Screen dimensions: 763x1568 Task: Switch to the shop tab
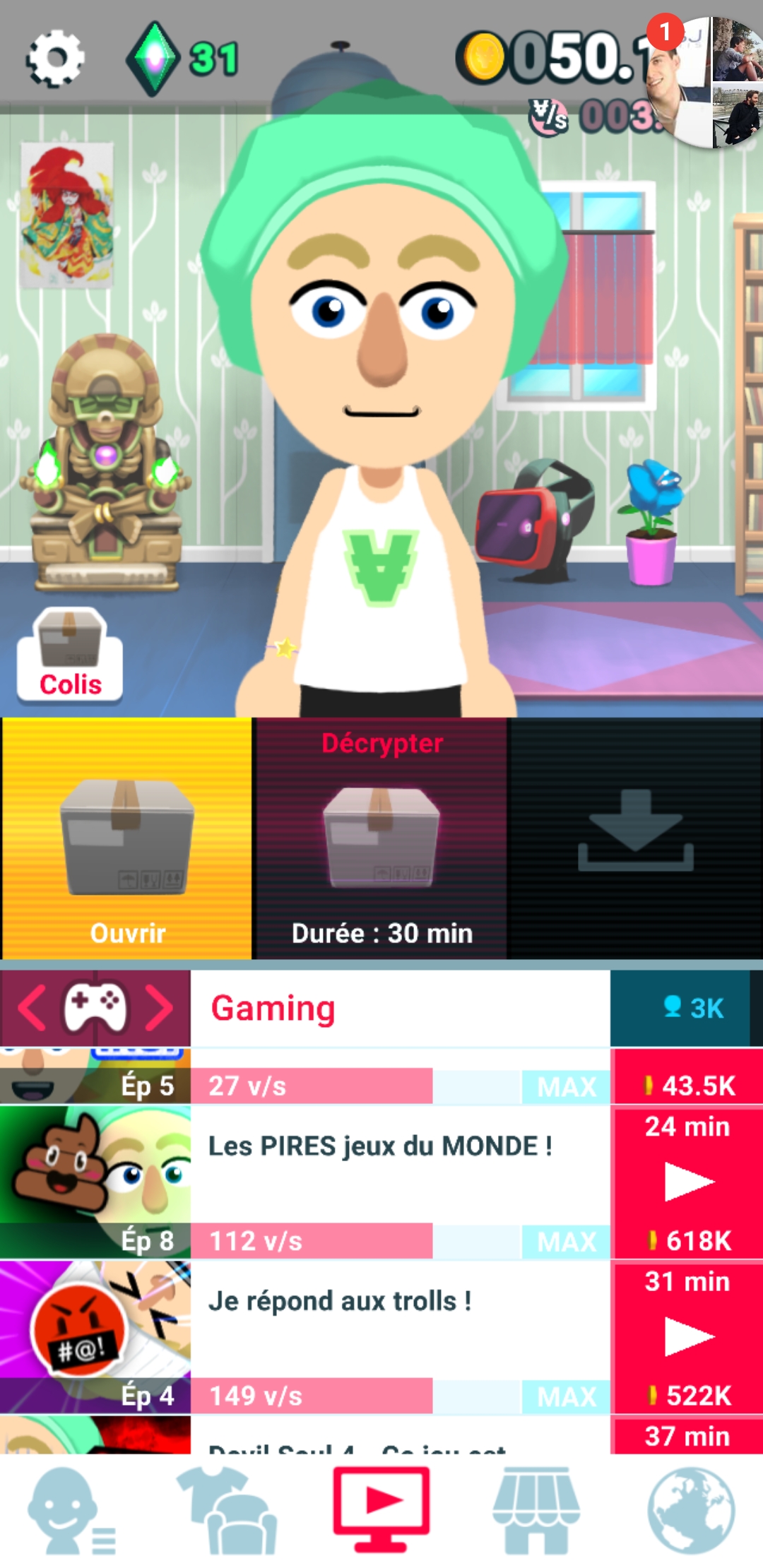click(x=536, y=1511)
